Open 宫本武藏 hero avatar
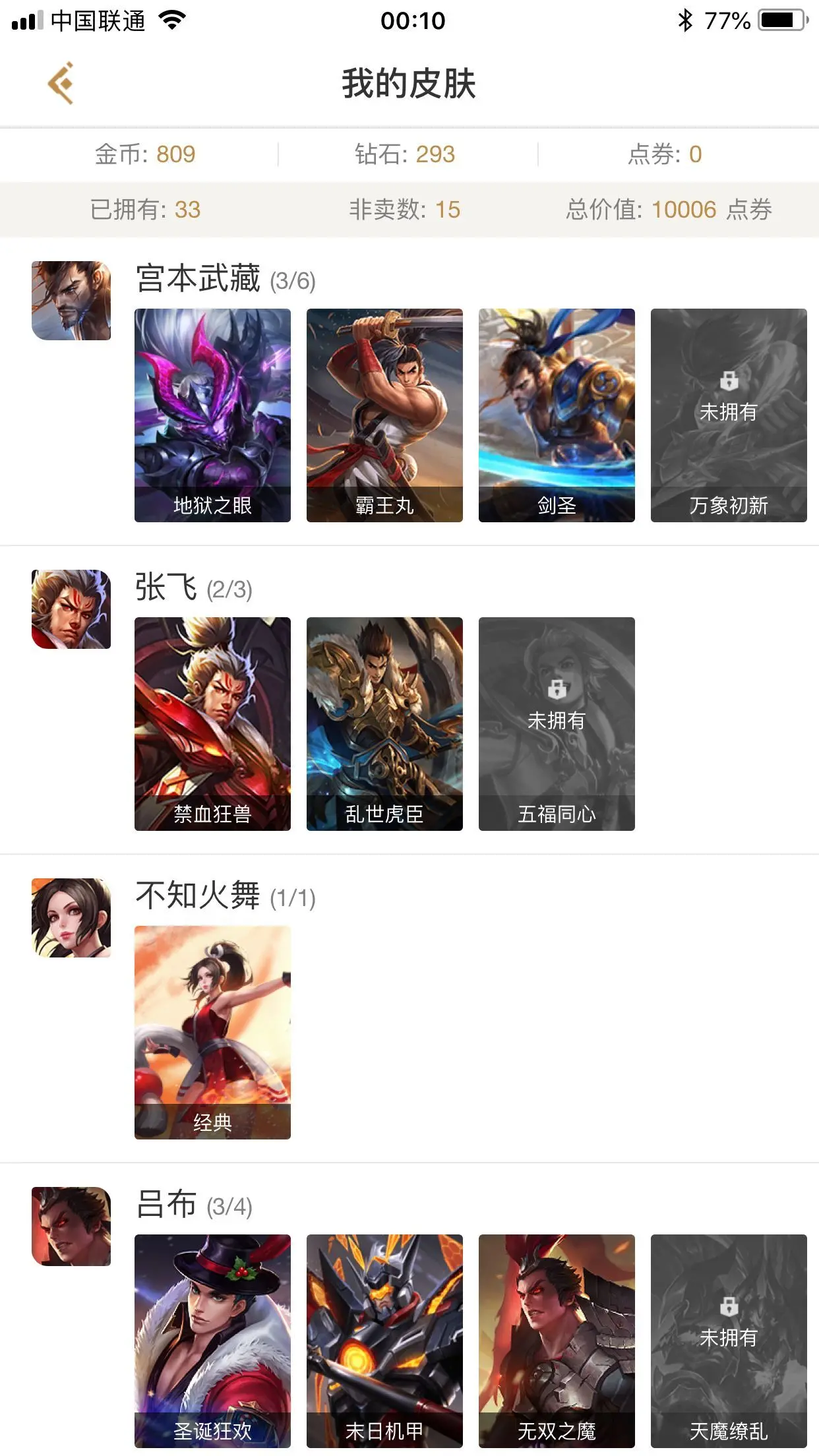The width and height of the screenshot is (819, 1456). point(71,301)
